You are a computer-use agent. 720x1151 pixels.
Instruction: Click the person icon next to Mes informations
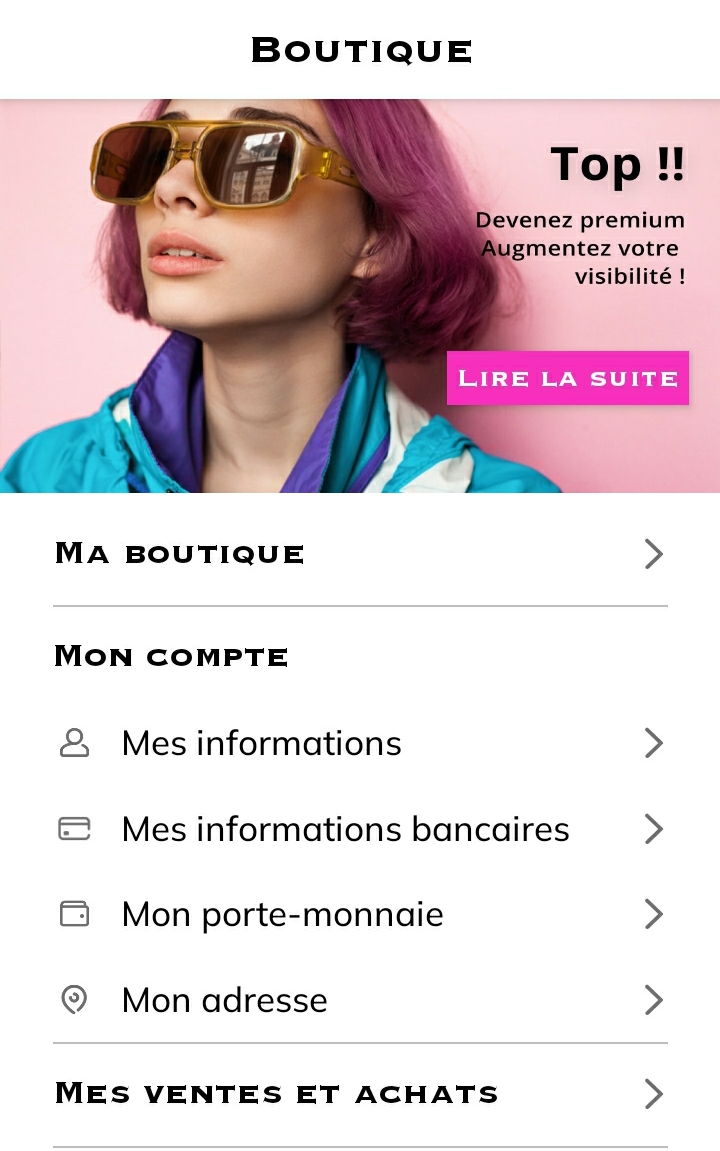(74, 743)
